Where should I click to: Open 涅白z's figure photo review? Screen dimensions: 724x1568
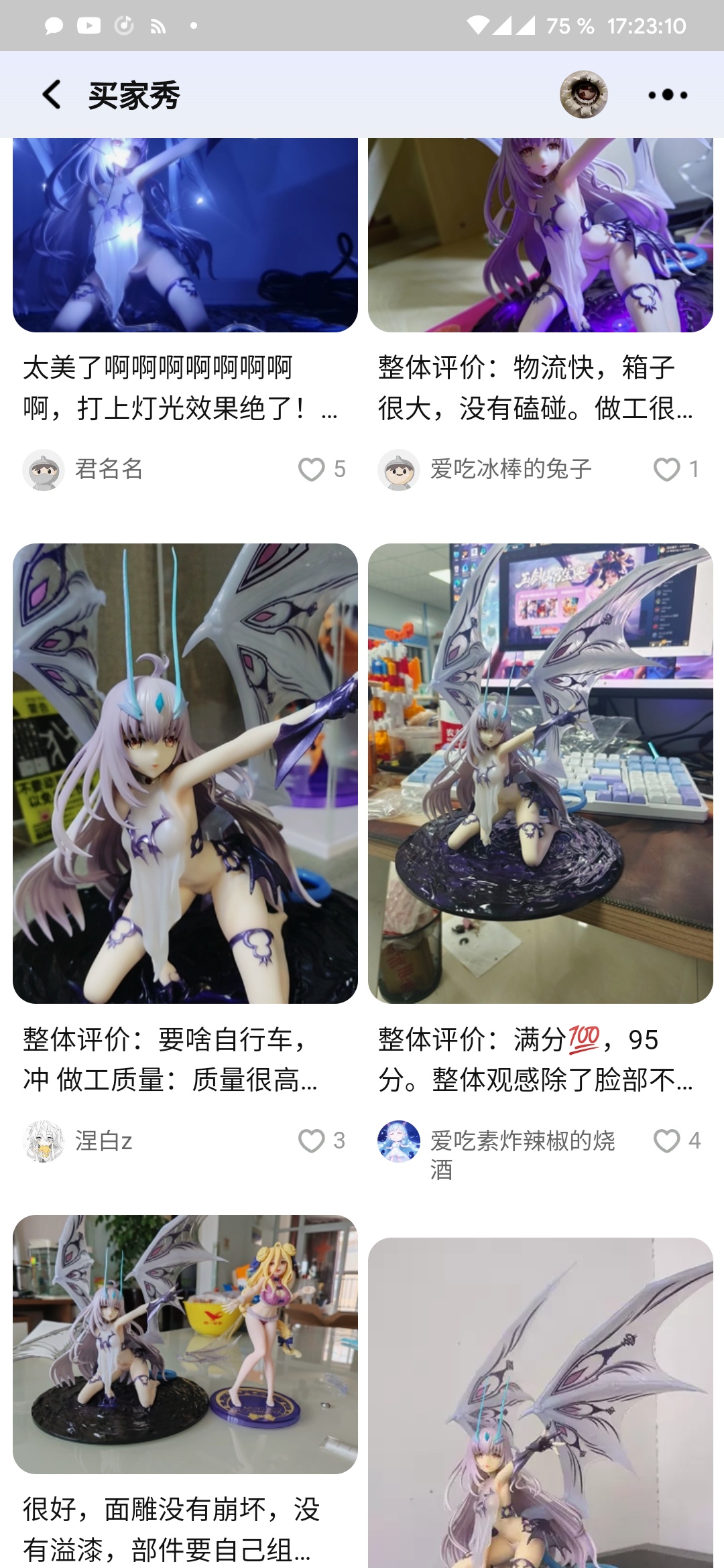(x=185, y=773)
